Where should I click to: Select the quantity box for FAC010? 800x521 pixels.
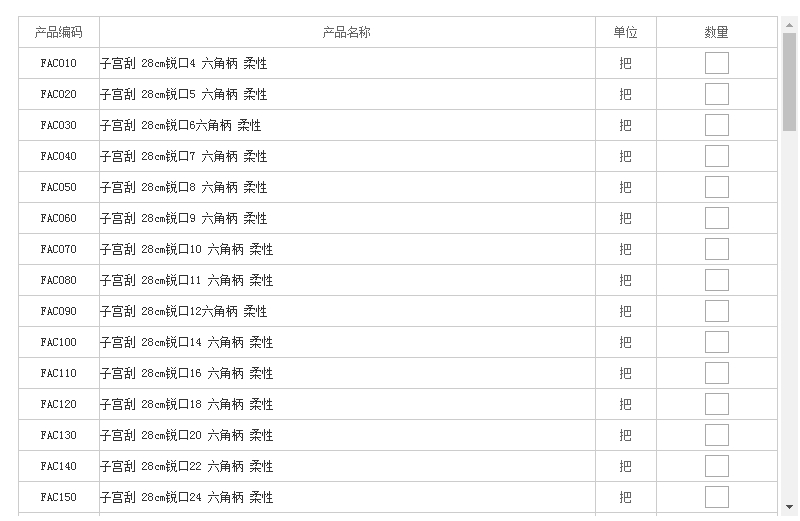tap(716, 63)
